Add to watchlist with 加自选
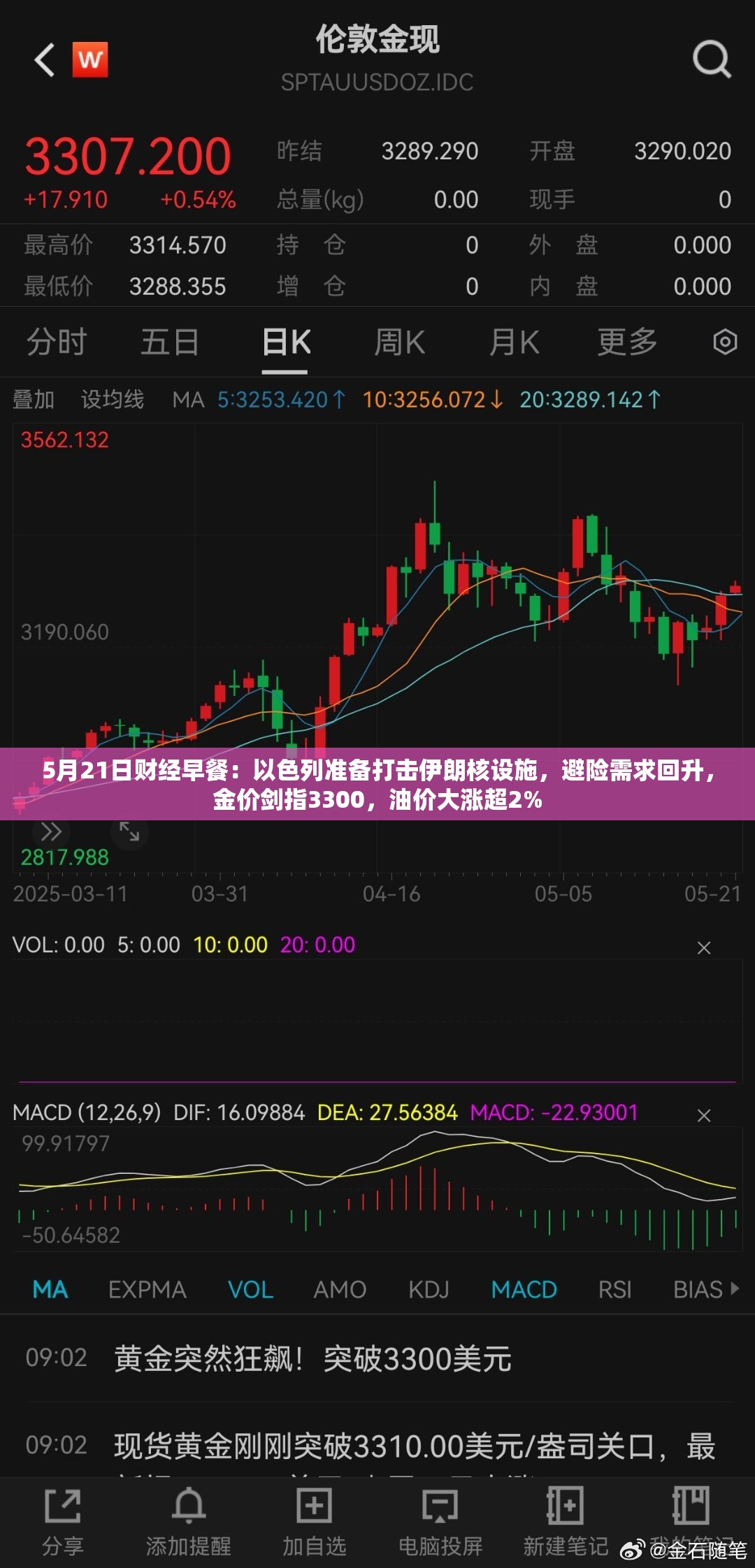755x1568 pixels. click(315, 1522)
